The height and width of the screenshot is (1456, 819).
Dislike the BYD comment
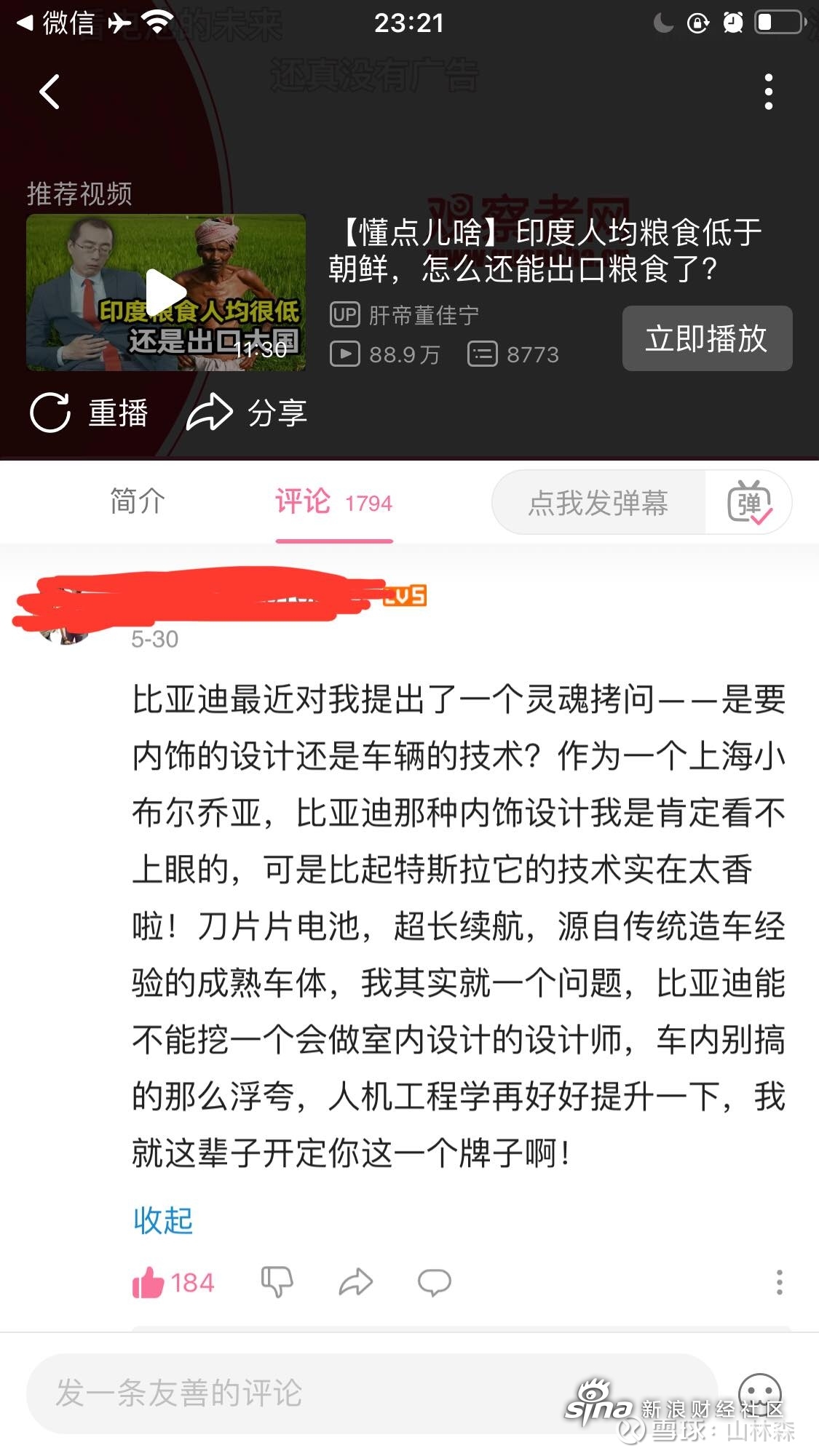coord(277,1282)
